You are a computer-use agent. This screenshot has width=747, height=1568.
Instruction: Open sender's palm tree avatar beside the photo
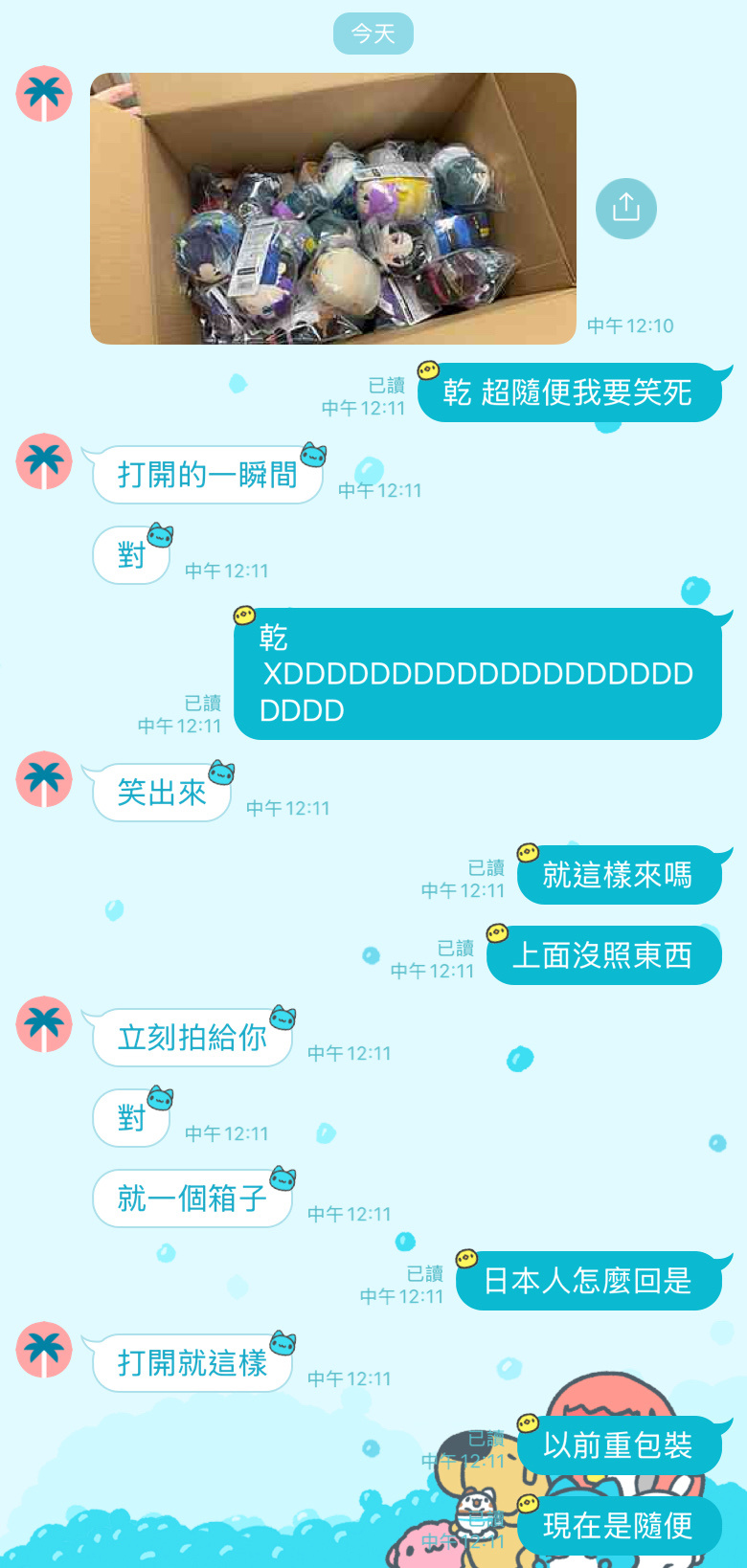tap(44, 94)
